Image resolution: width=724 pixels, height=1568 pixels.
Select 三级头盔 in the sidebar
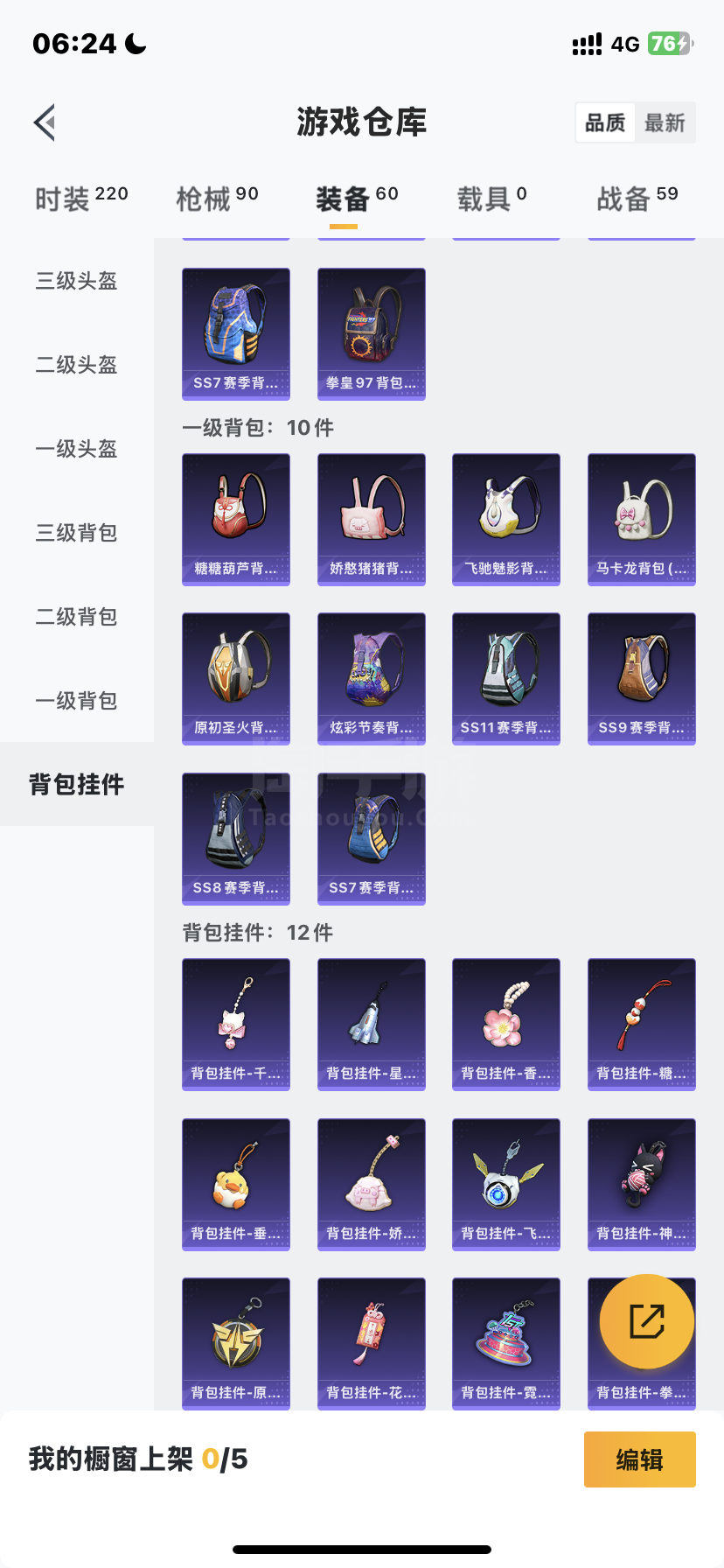[x=77, y=281]
